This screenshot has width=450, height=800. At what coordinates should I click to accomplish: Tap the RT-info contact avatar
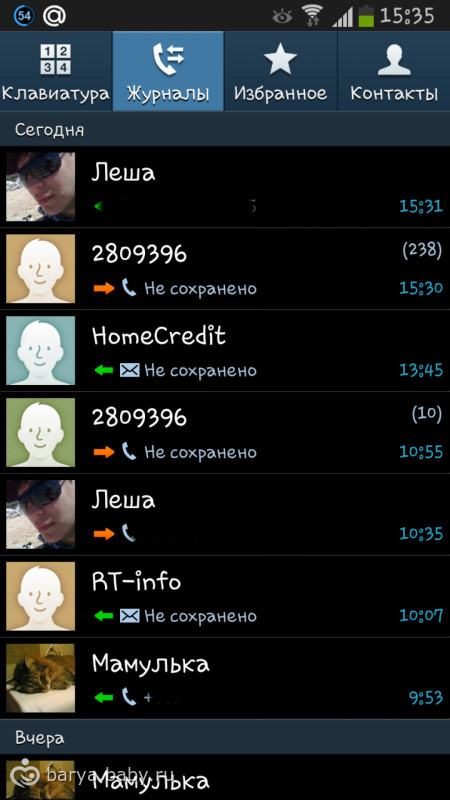[40, 596]
